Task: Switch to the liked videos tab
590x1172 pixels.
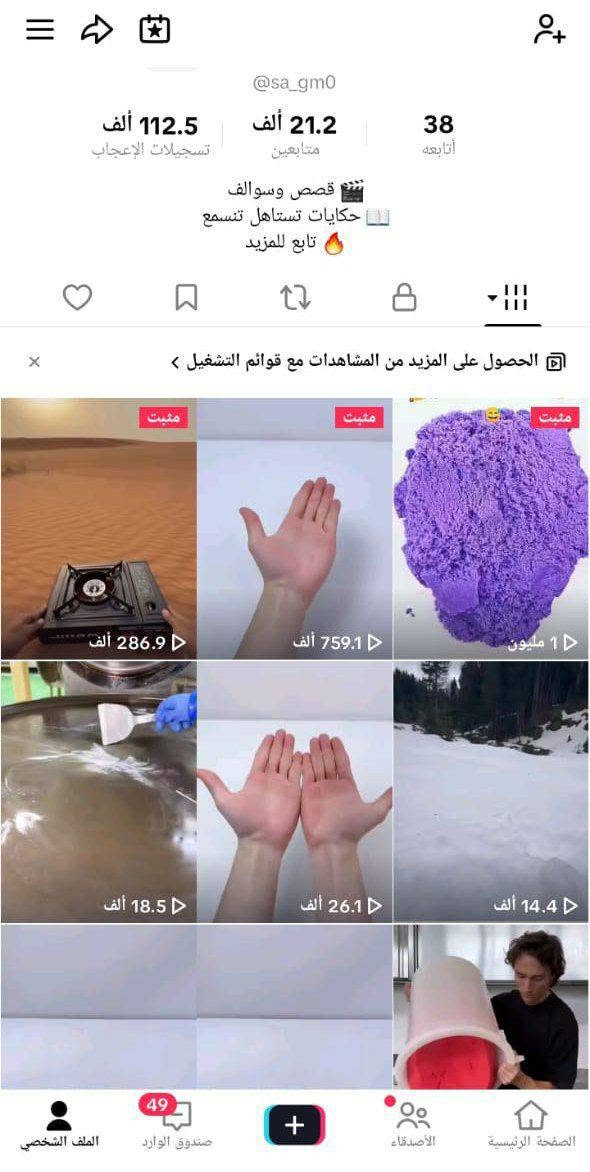Action: tap(77, 297)
